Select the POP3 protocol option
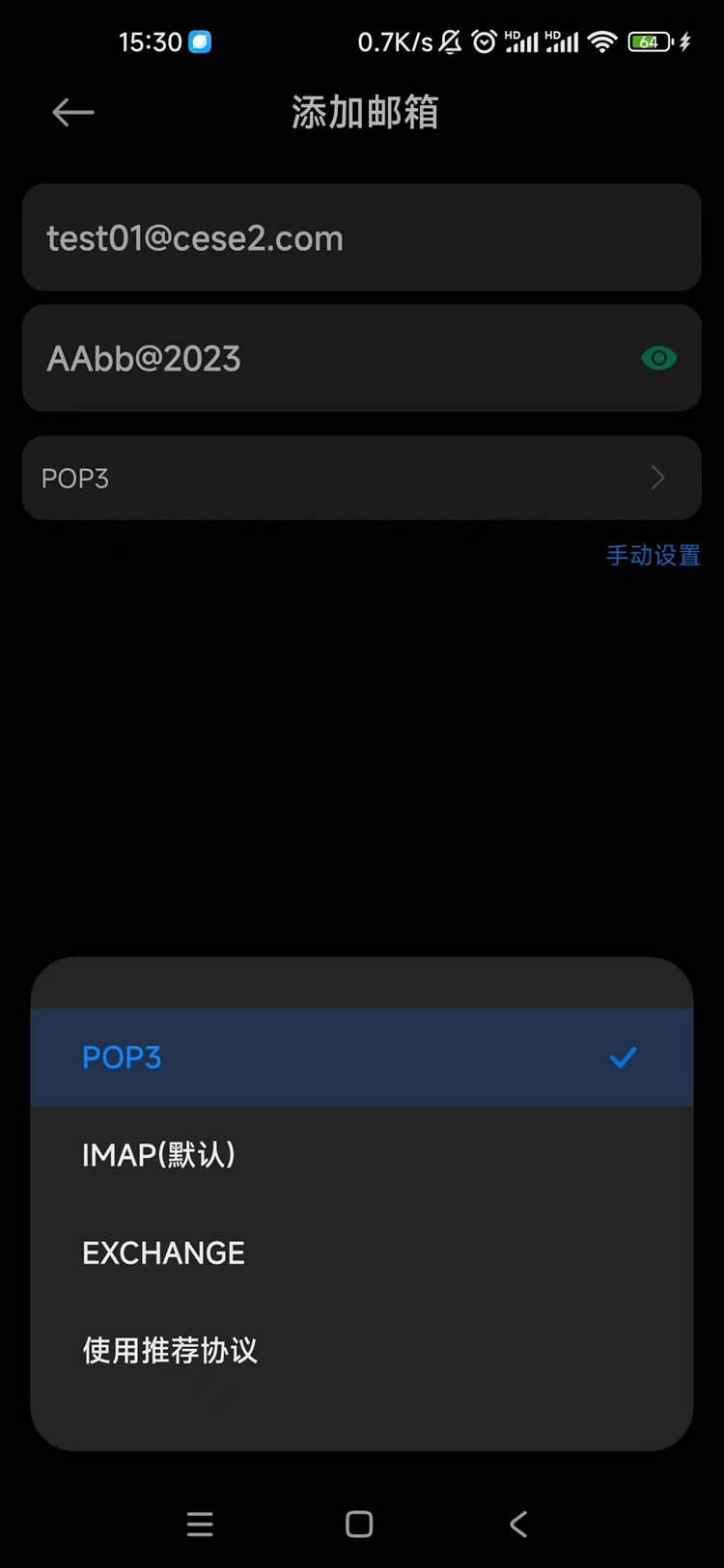724x1568 pixels. (361, 1058)
